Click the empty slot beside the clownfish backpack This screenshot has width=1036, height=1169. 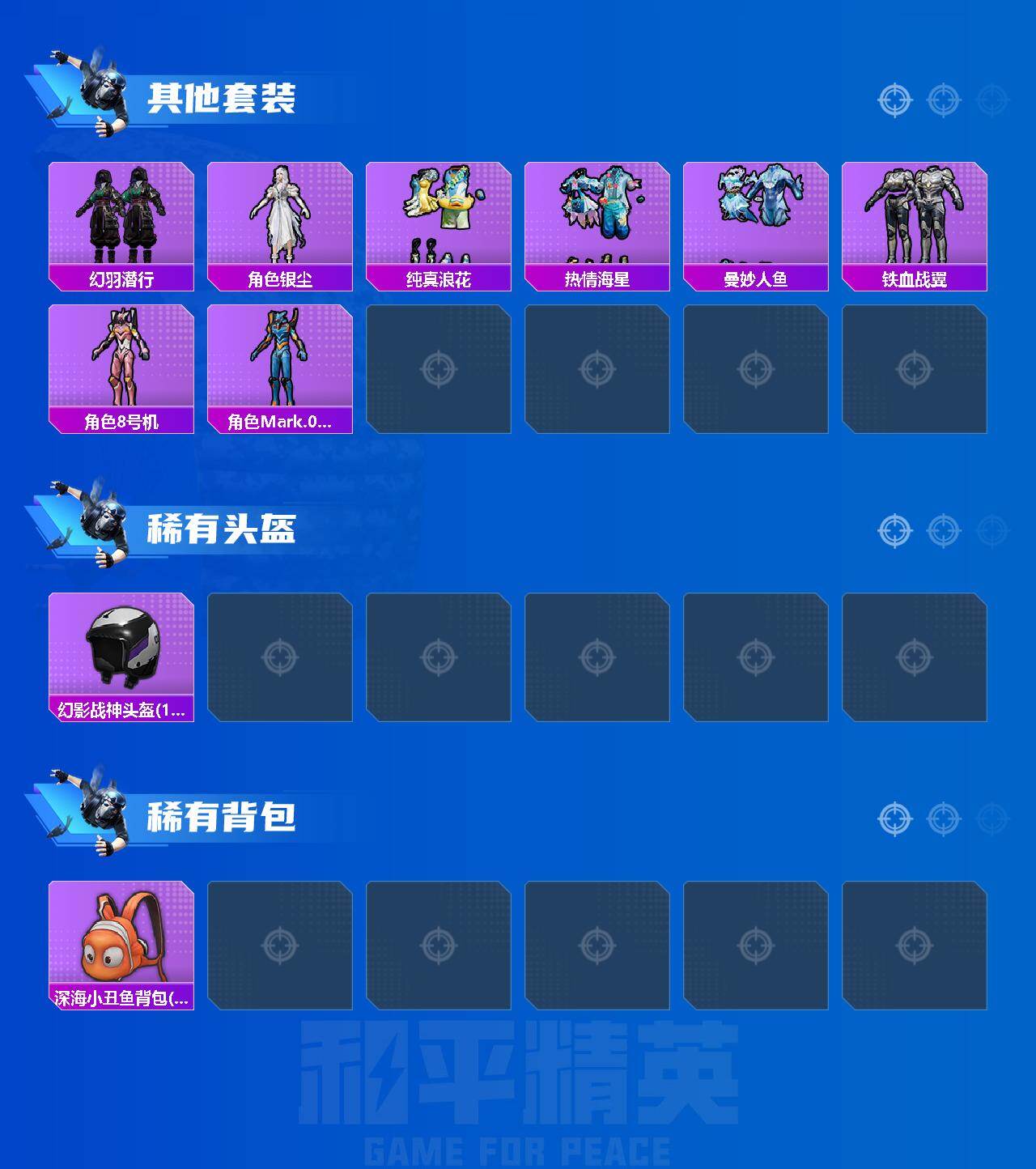280,943
